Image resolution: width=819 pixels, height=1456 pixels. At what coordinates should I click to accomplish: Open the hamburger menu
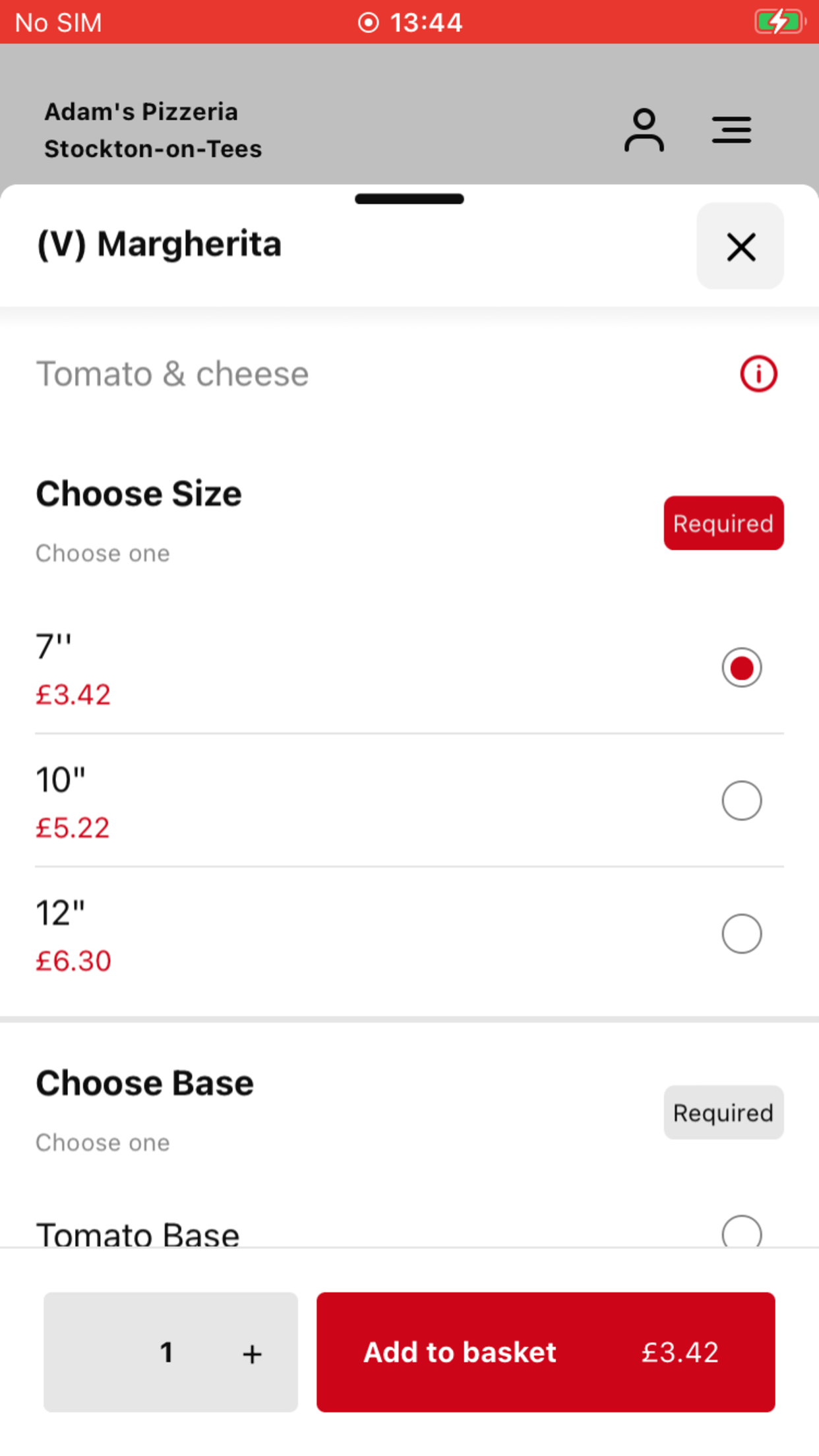(x=731, y=130)
